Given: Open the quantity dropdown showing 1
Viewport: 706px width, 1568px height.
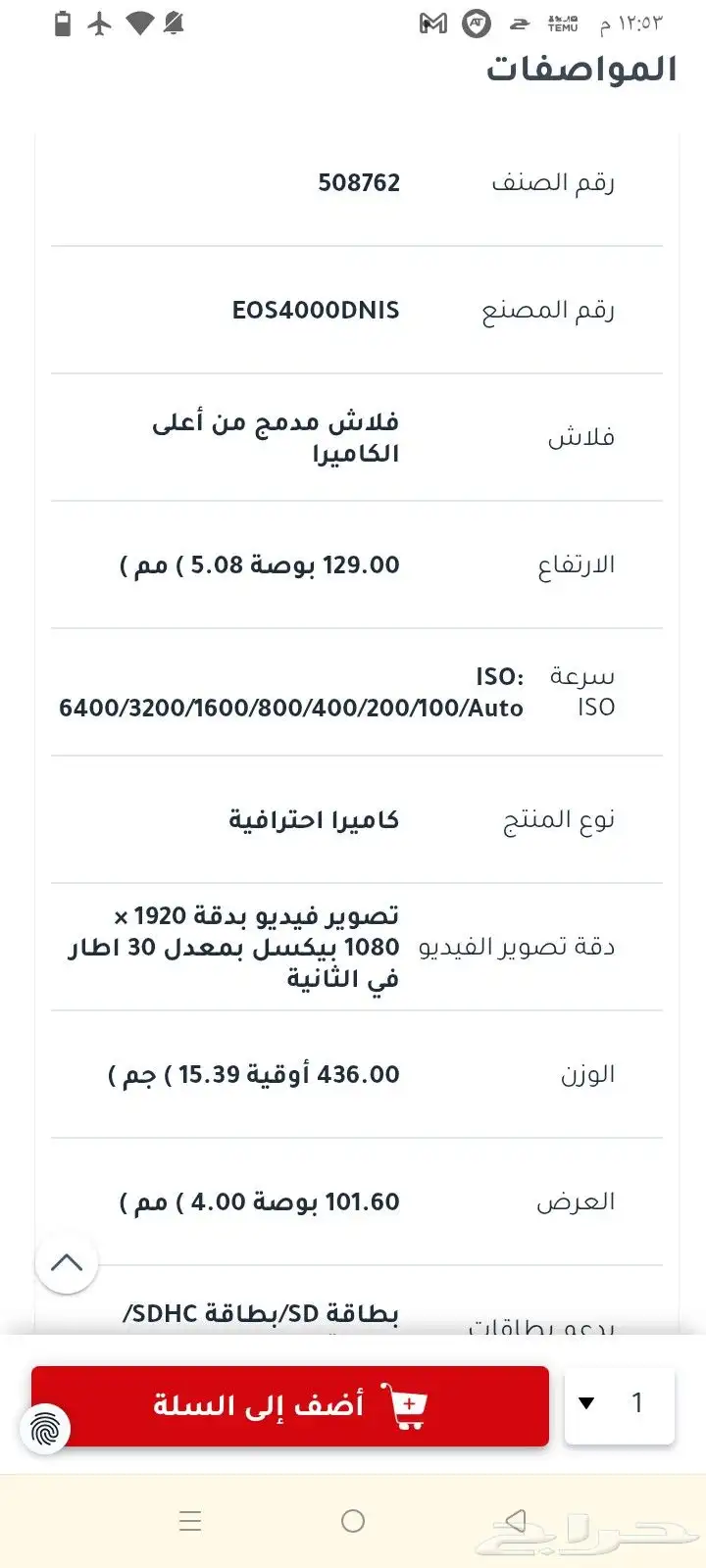Looking at the screenshot, I should click(x=620, y=1404).
